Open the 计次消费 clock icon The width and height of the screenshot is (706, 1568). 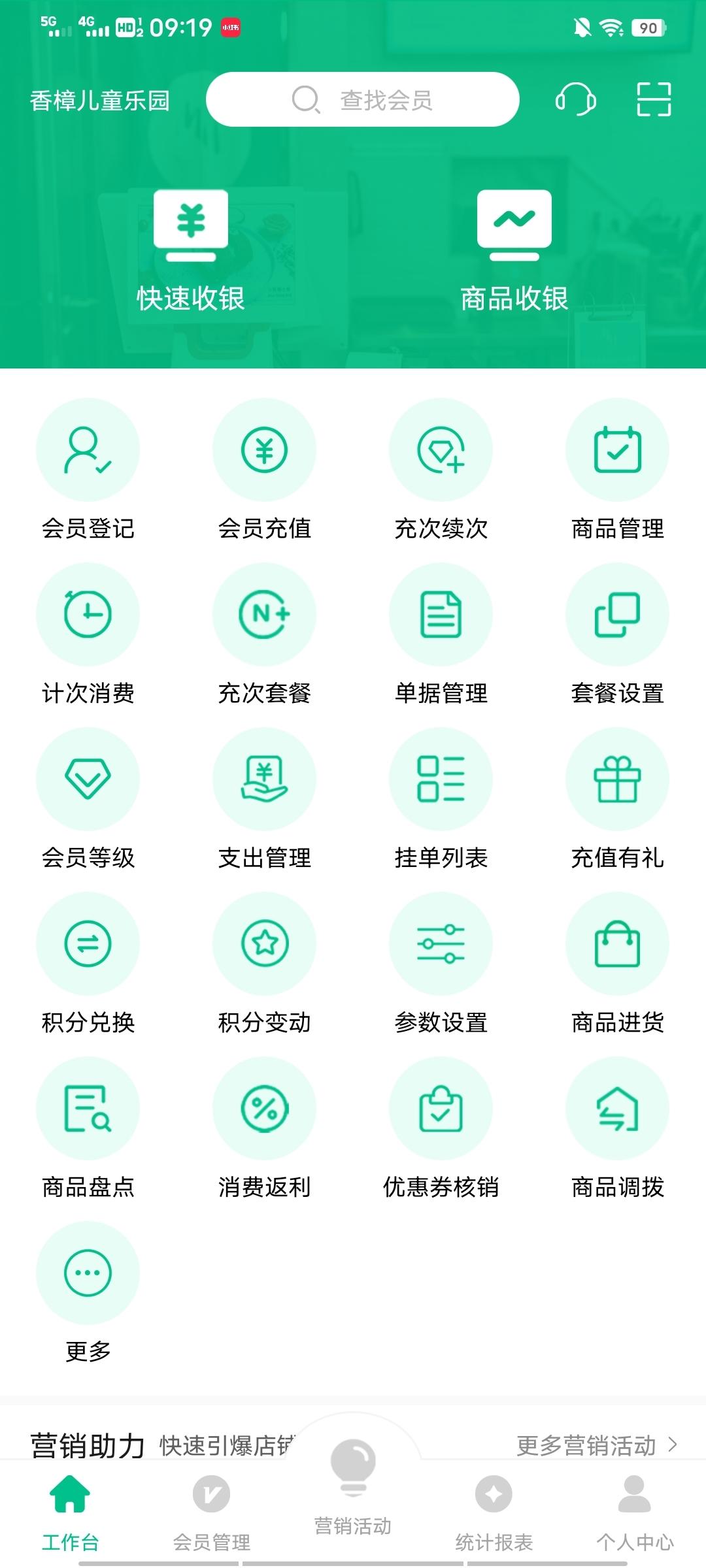(88, 614)
